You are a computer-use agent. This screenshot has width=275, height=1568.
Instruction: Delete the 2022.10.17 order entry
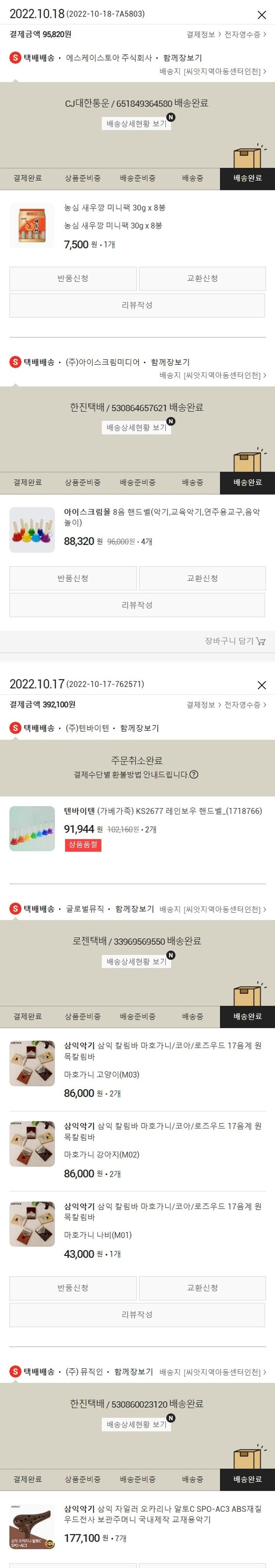click(261, 685)
